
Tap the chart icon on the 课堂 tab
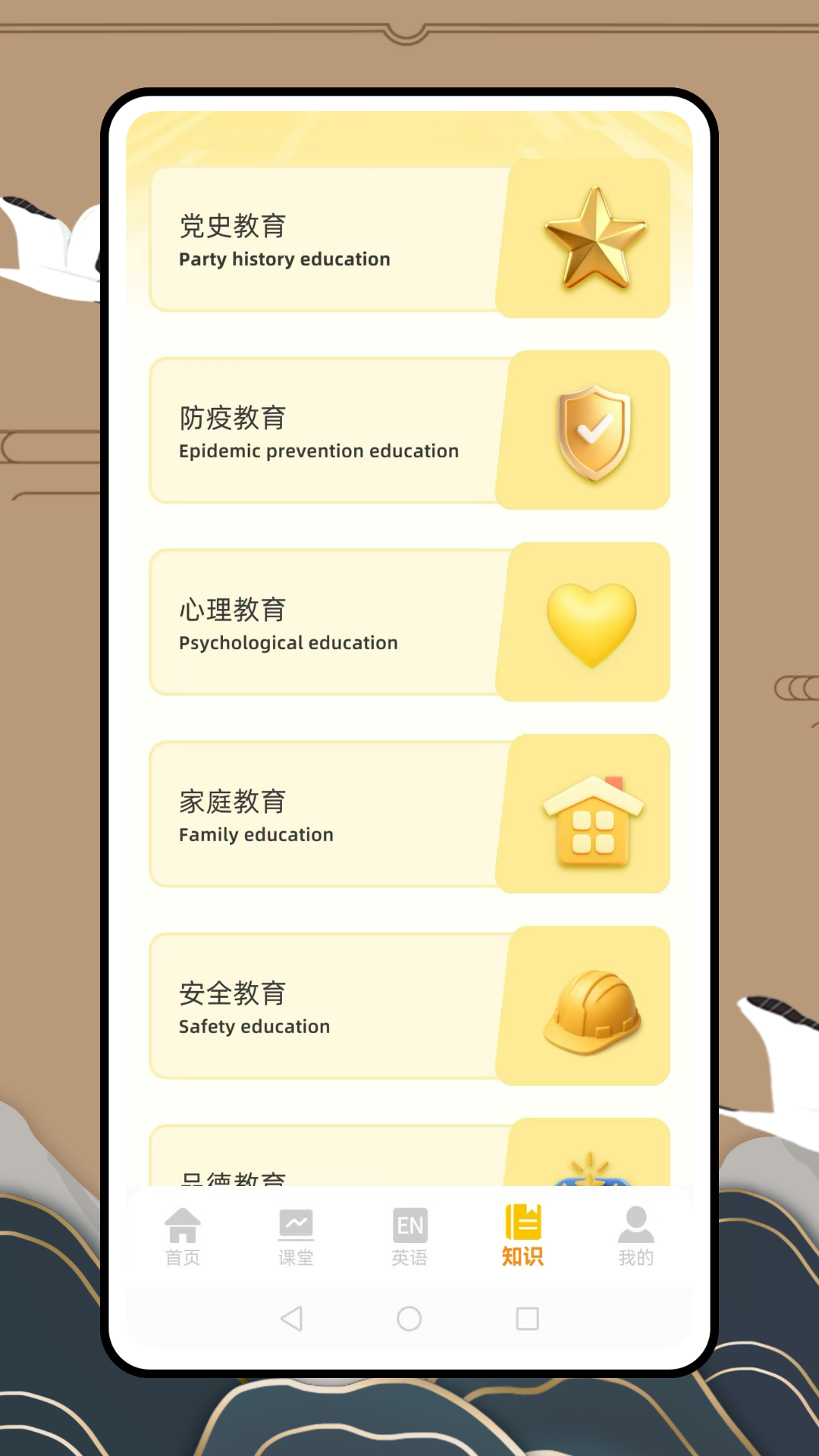point(296,1222)
